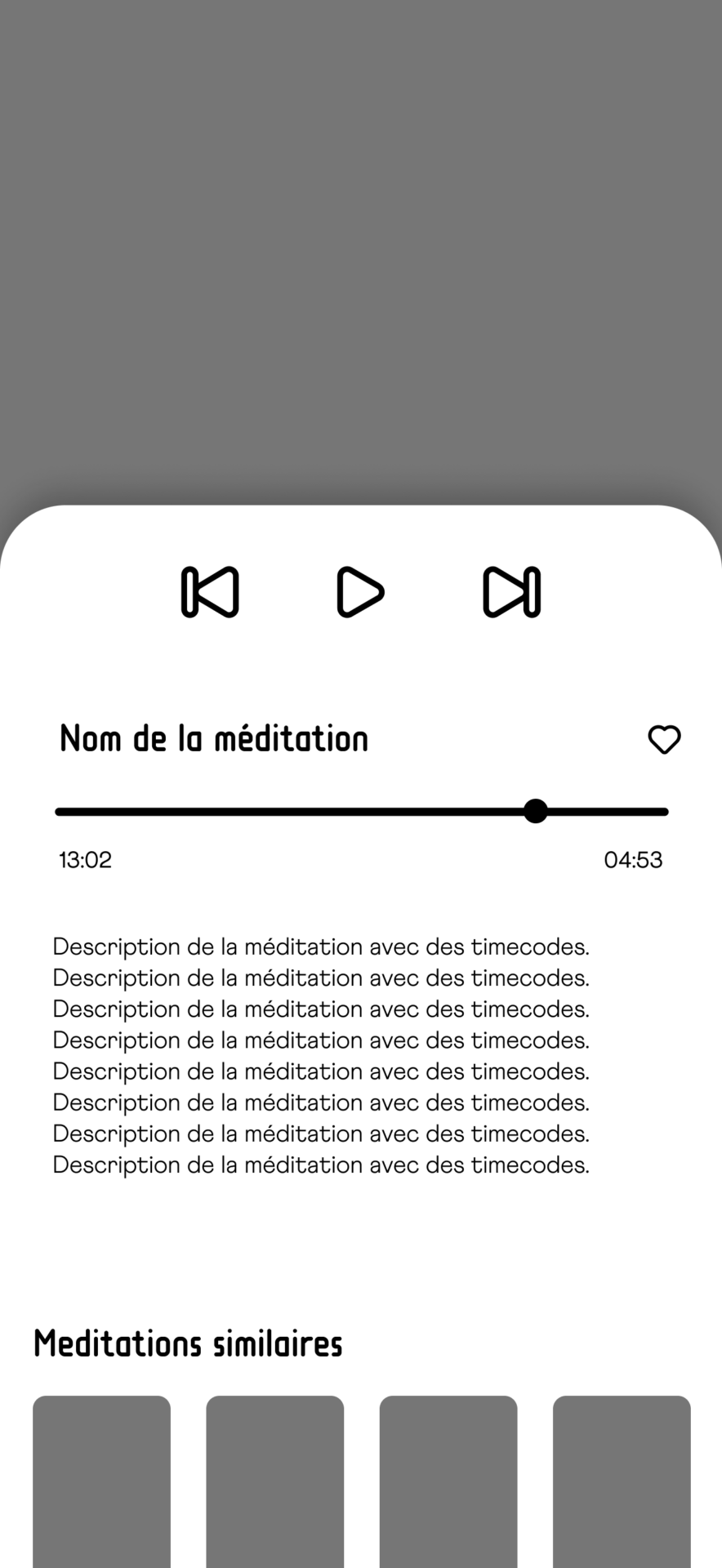Play the meditation audio
The width and height of the screenshot is (722, 1568).
click(x=360, y=592)
